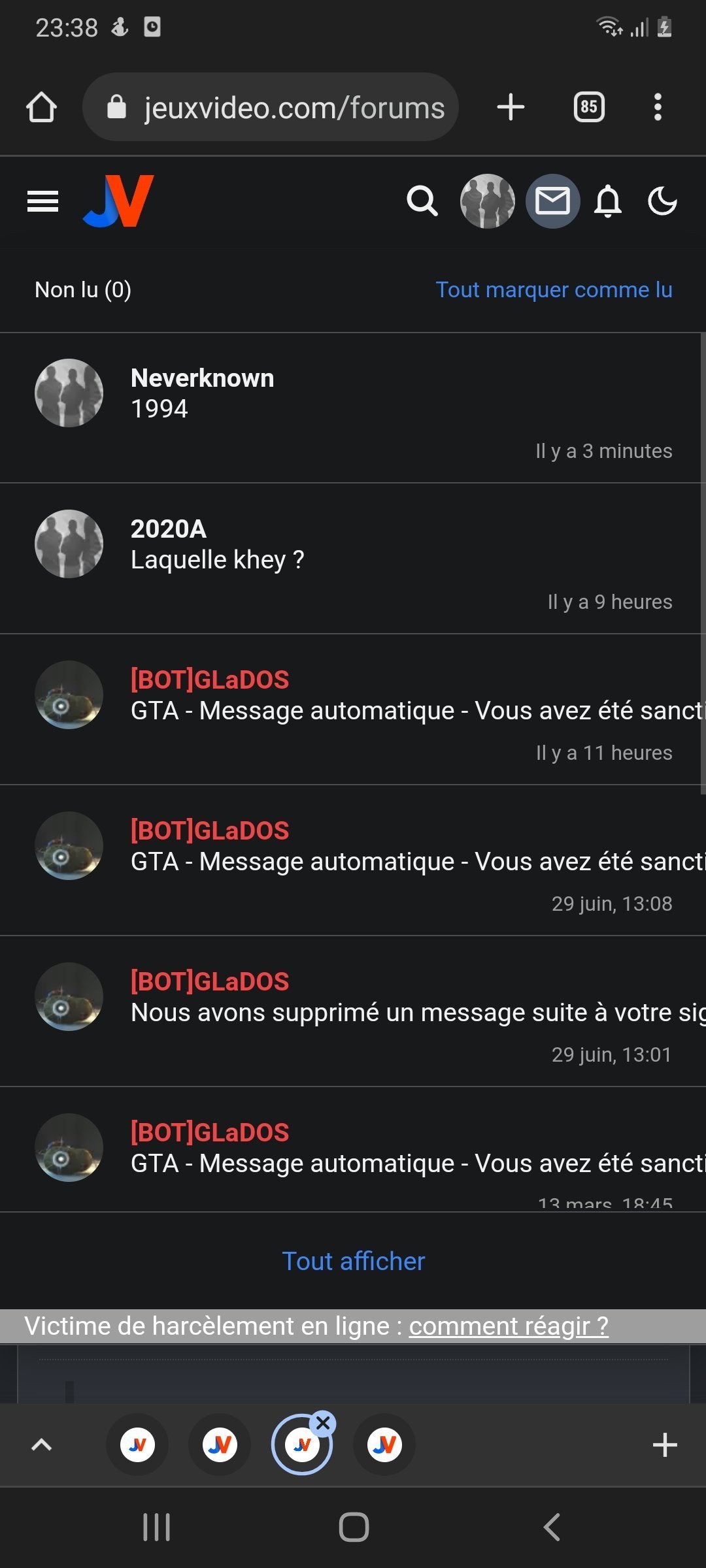Tap the browser address bar

click(x=271, y=107)
